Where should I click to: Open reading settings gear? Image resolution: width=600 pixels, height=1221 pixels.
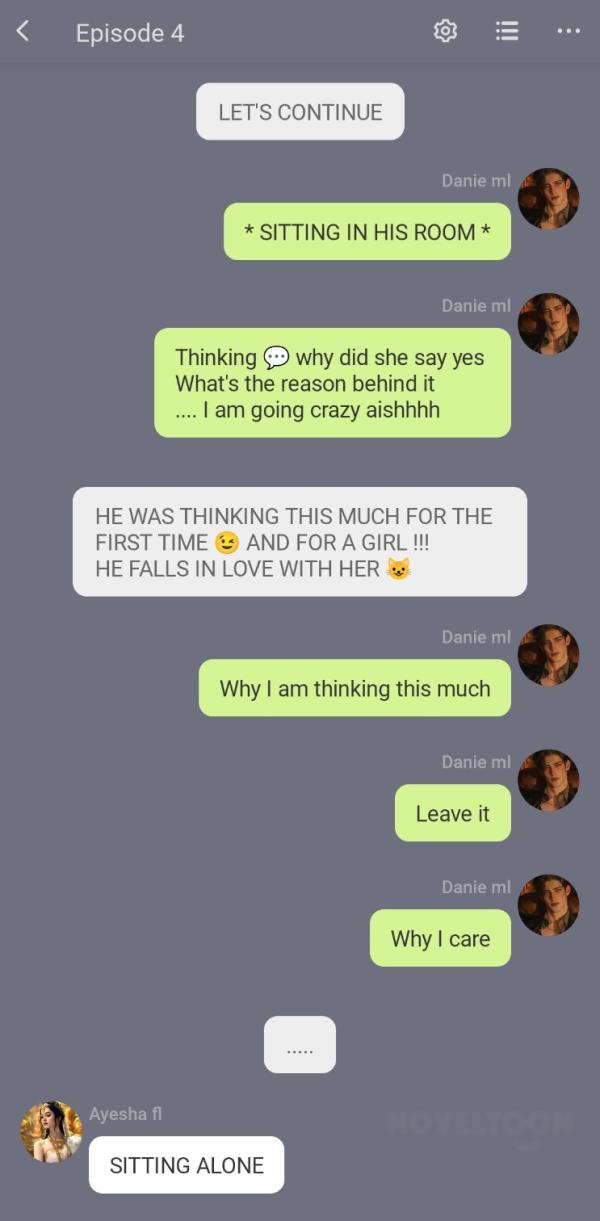click(445, 32)
